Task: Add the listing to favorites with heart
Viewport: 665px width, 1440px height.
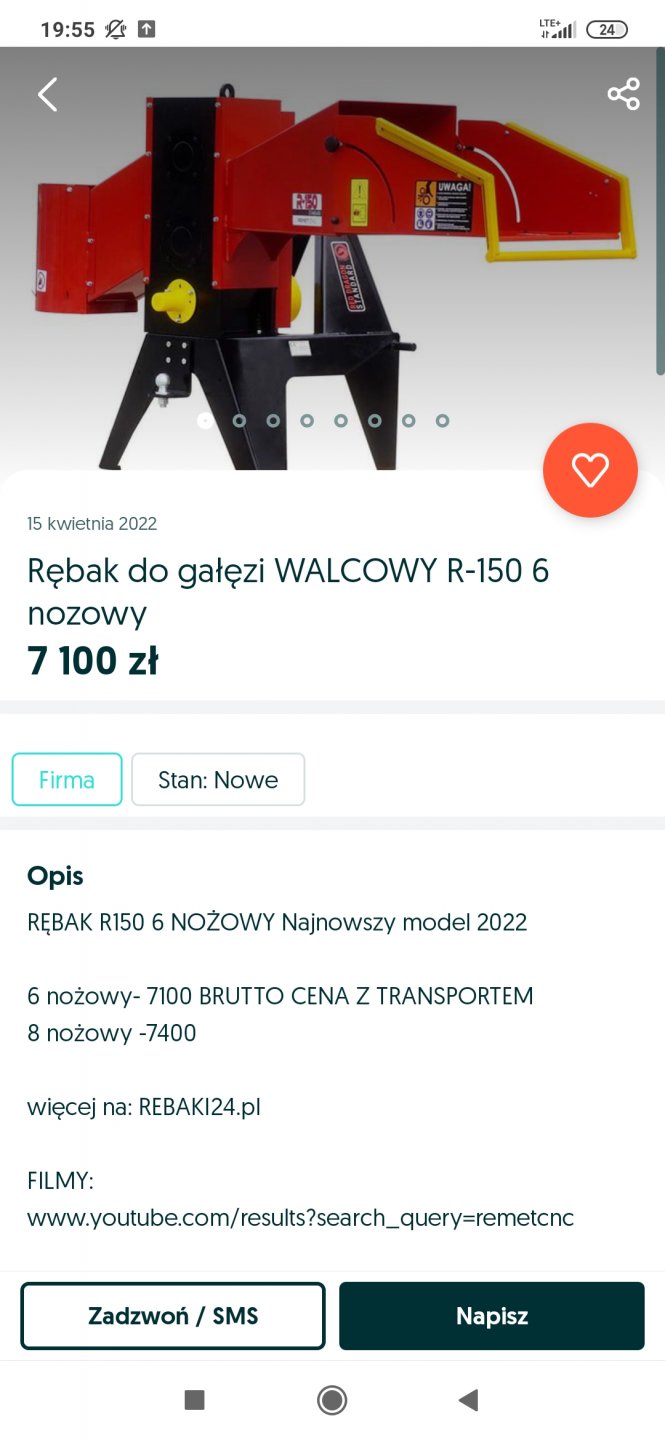Action: point(590,470)
